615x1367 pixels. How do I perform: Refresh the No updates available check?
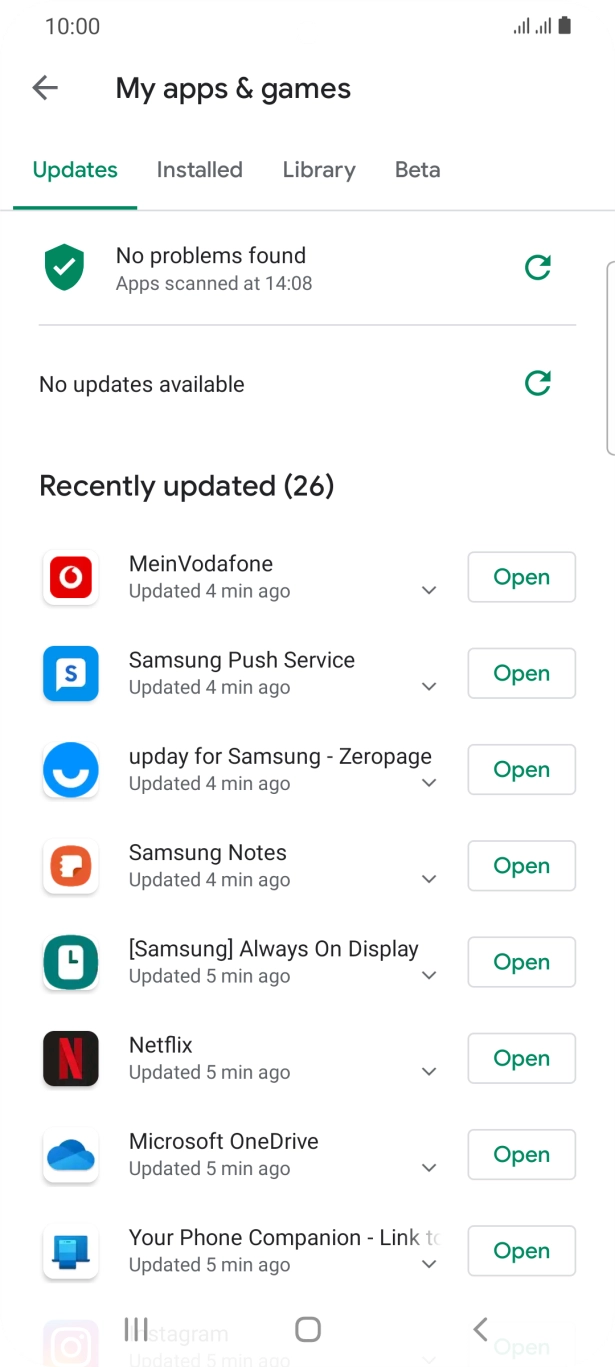[538, 383]
